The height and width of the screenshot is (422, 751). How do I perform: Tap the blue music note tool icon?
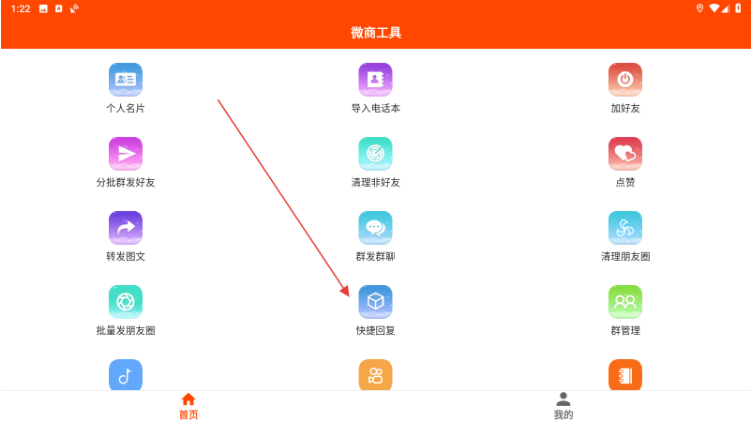(x=125, y=375)
